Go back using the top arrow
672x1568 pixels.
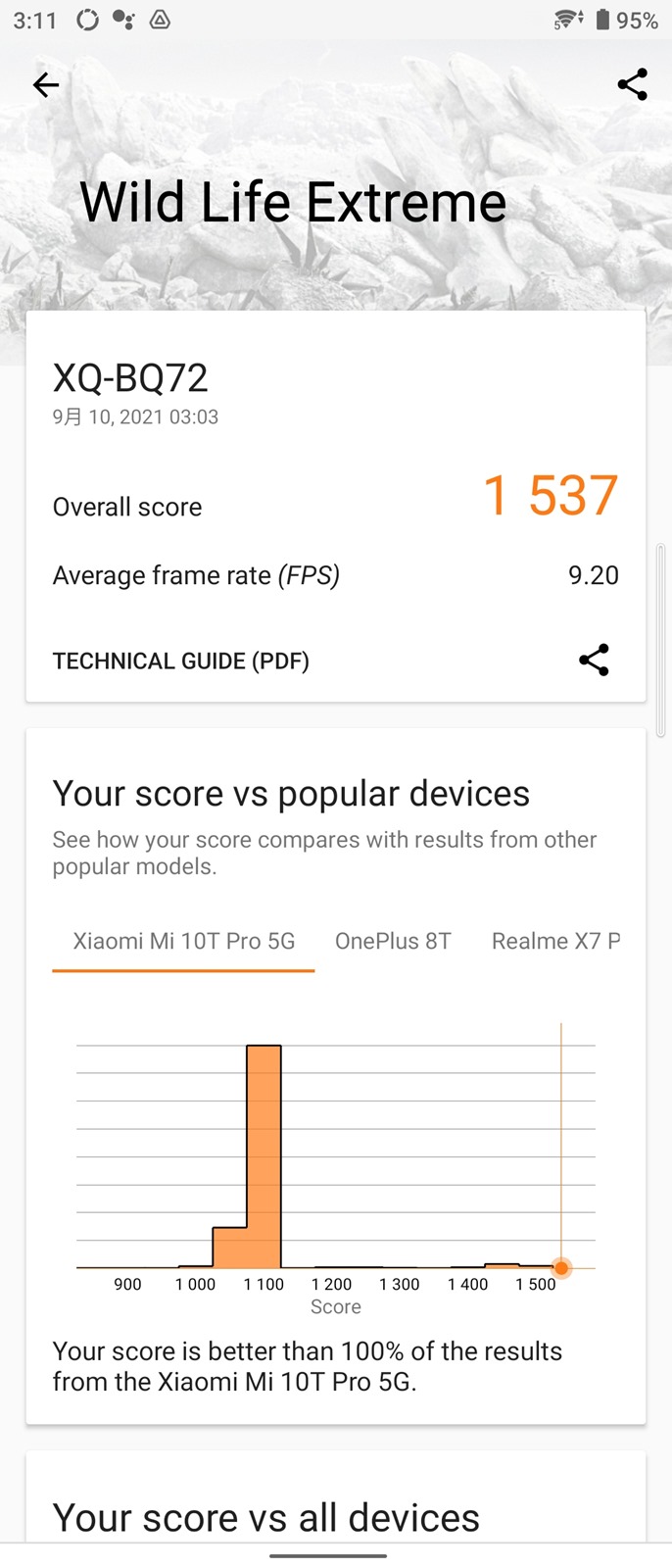[x=46, y=85]
